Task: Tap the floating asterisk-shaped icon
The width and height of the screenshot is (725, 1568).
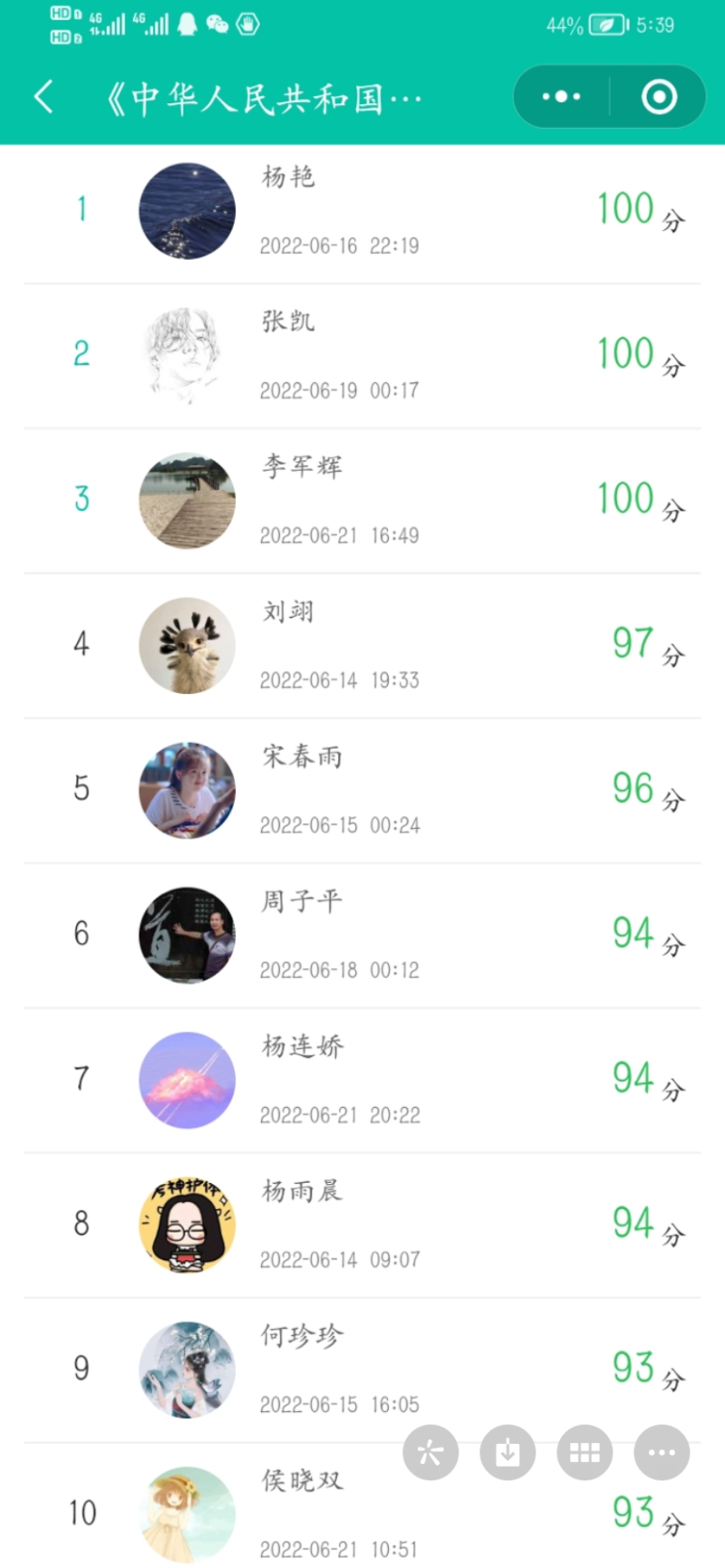Action: [430, 1452]
